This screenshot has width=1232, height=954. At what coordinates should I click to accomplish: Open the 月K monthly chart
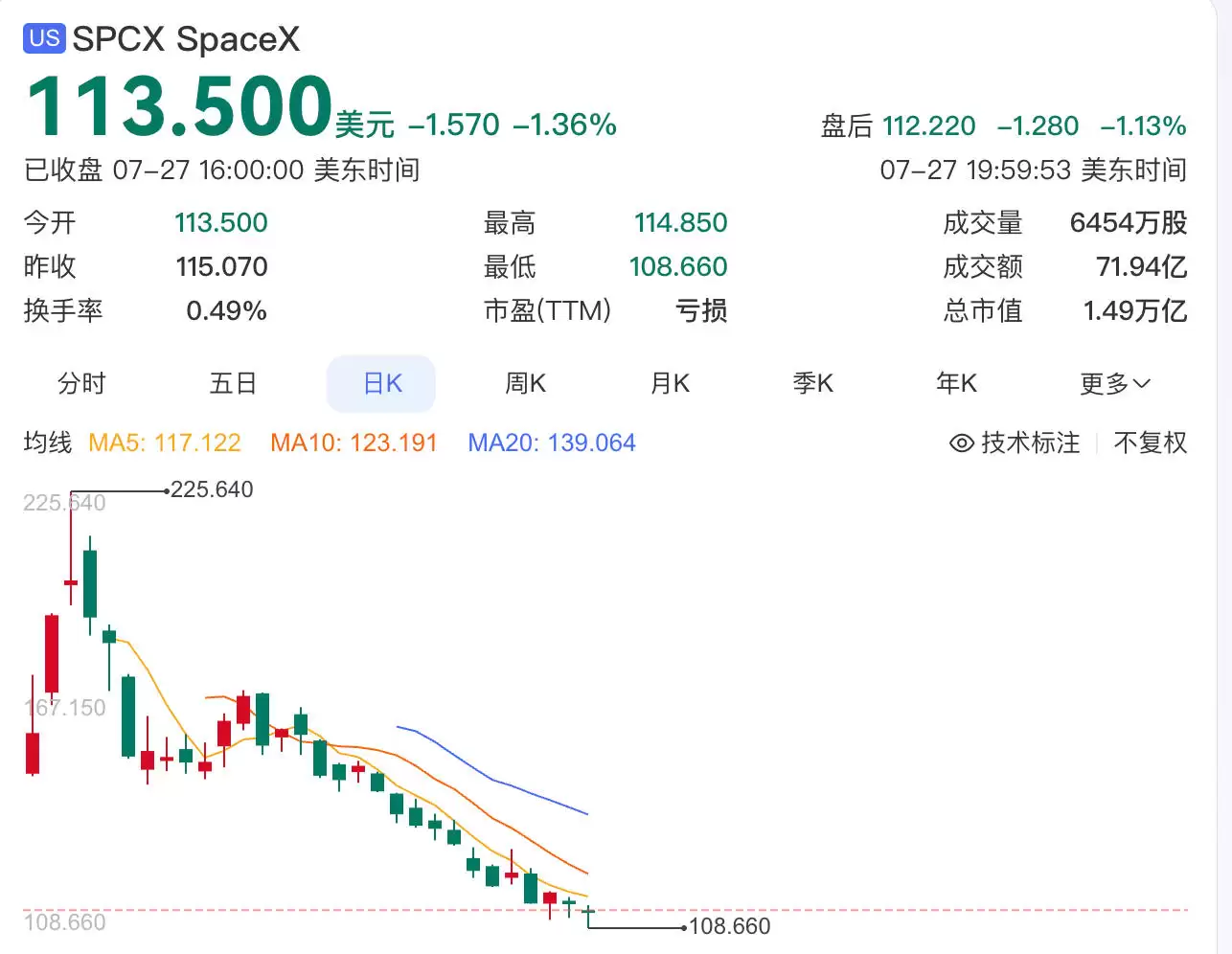pyautogui.click(x=670, y=384)
